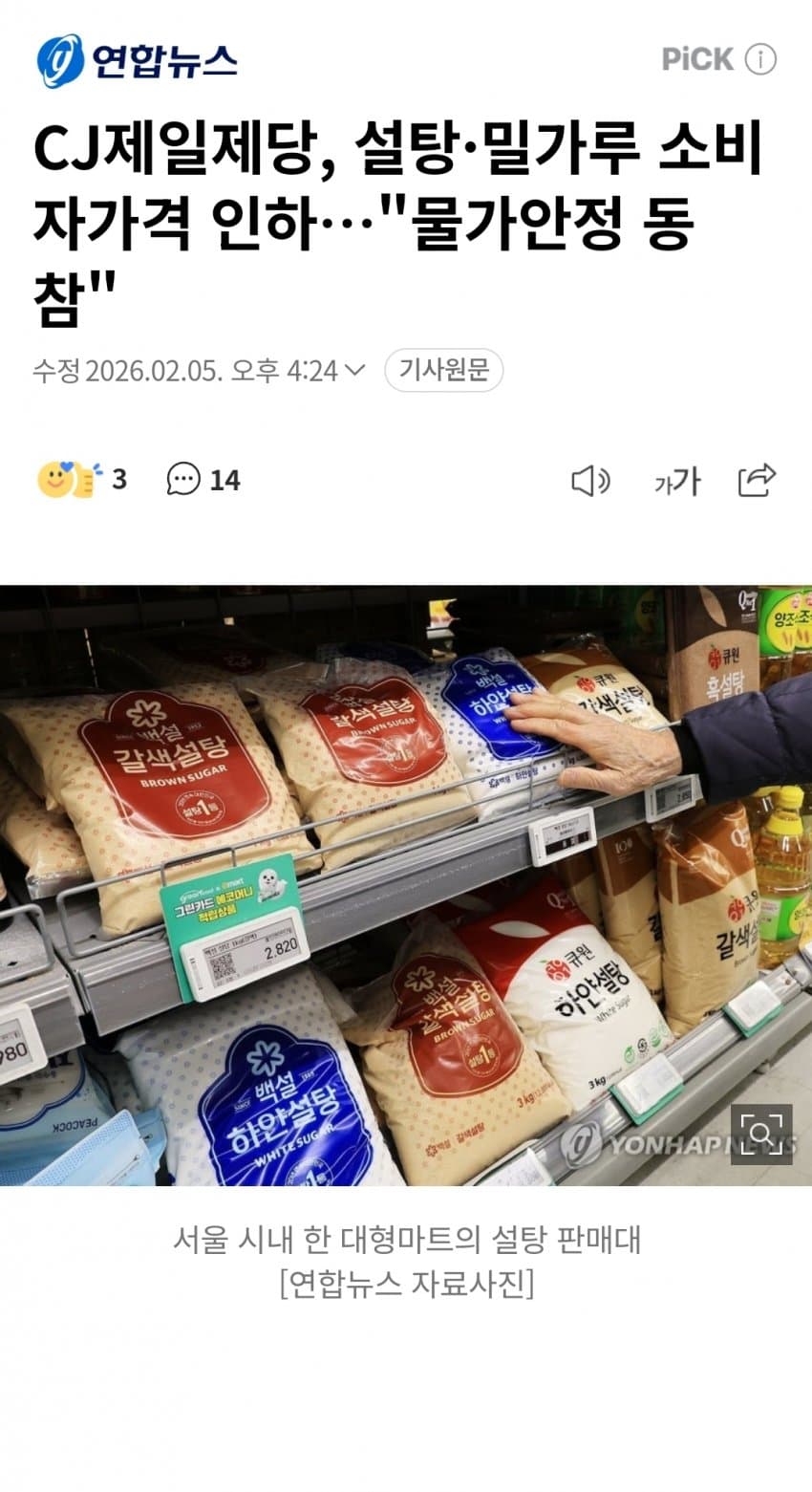Open the Yonhap News press home link
This screenshot has height=1492, width=812.
(x=137, y=61)
